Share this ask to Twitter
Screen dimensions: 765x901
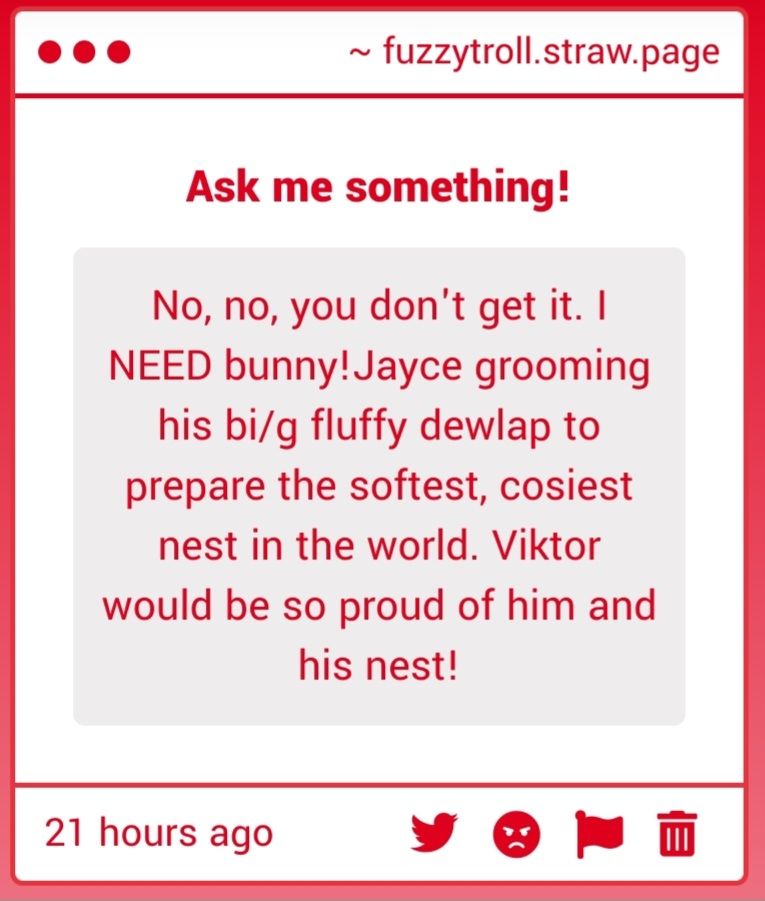[x=433, y=832]
